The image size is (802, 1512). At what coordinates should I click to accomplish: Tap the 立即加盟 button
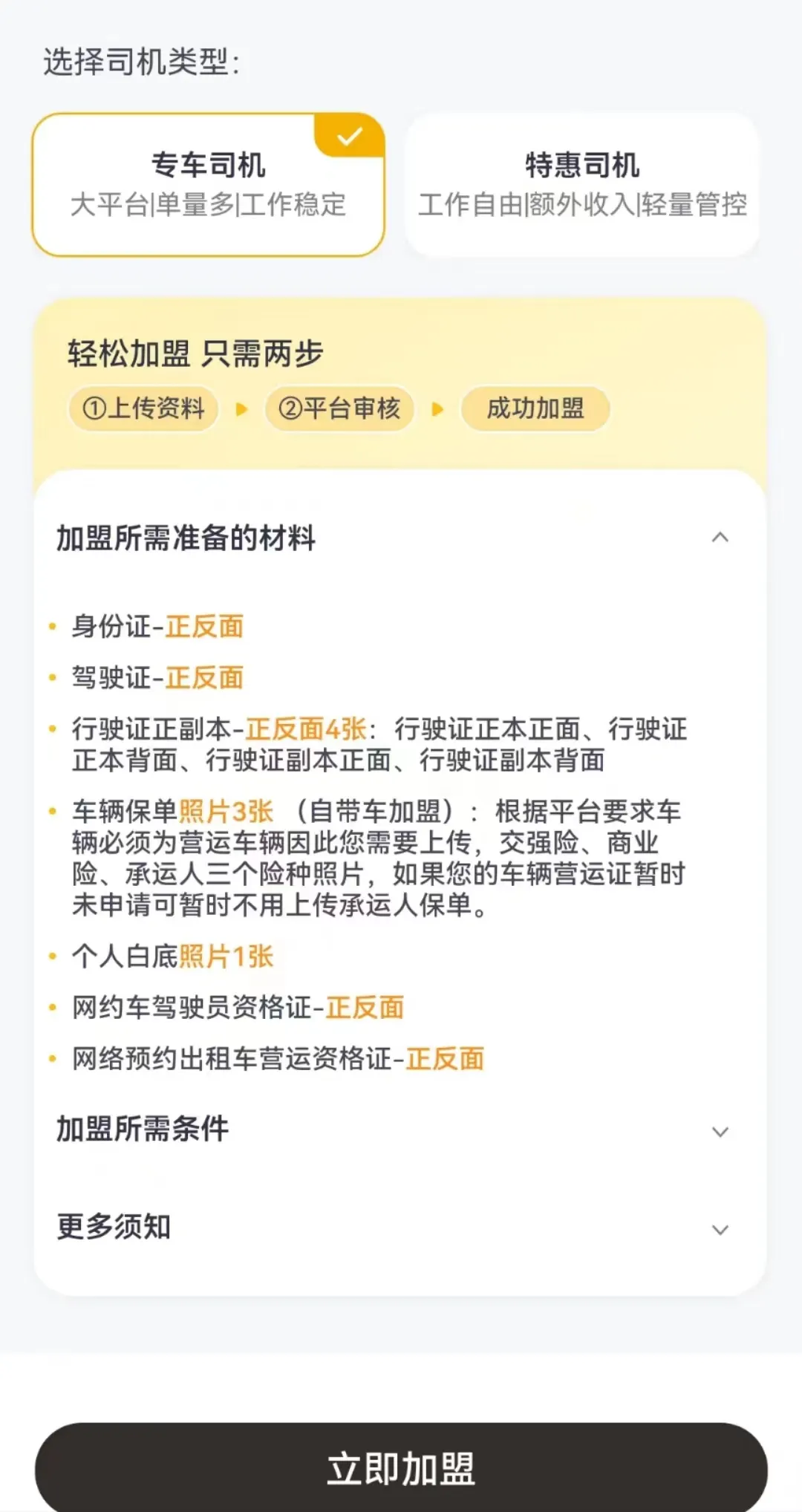(401, 1467)
